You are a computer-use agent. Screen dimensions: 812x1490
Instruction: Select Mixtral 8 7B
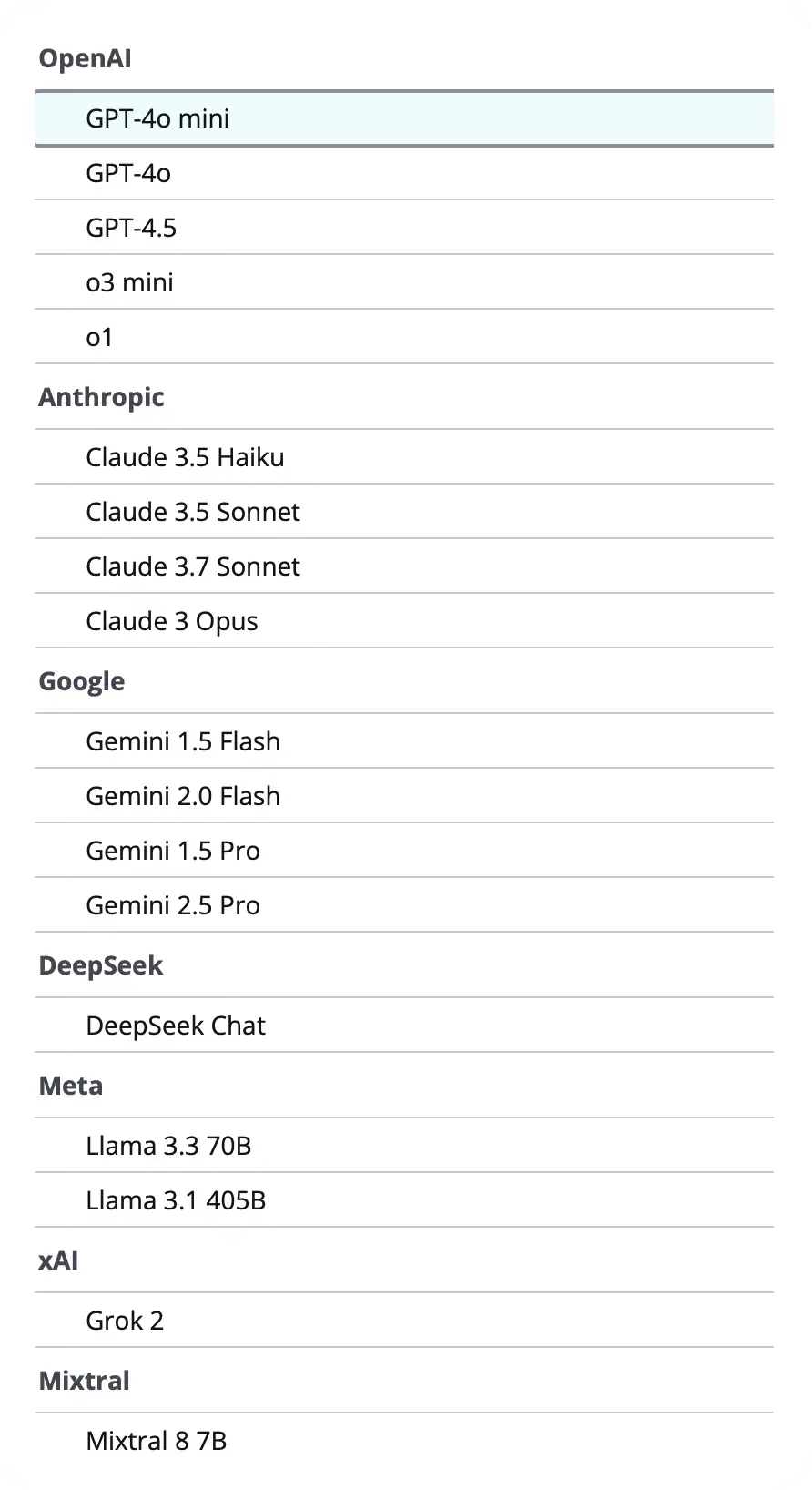pos(404,1441)
